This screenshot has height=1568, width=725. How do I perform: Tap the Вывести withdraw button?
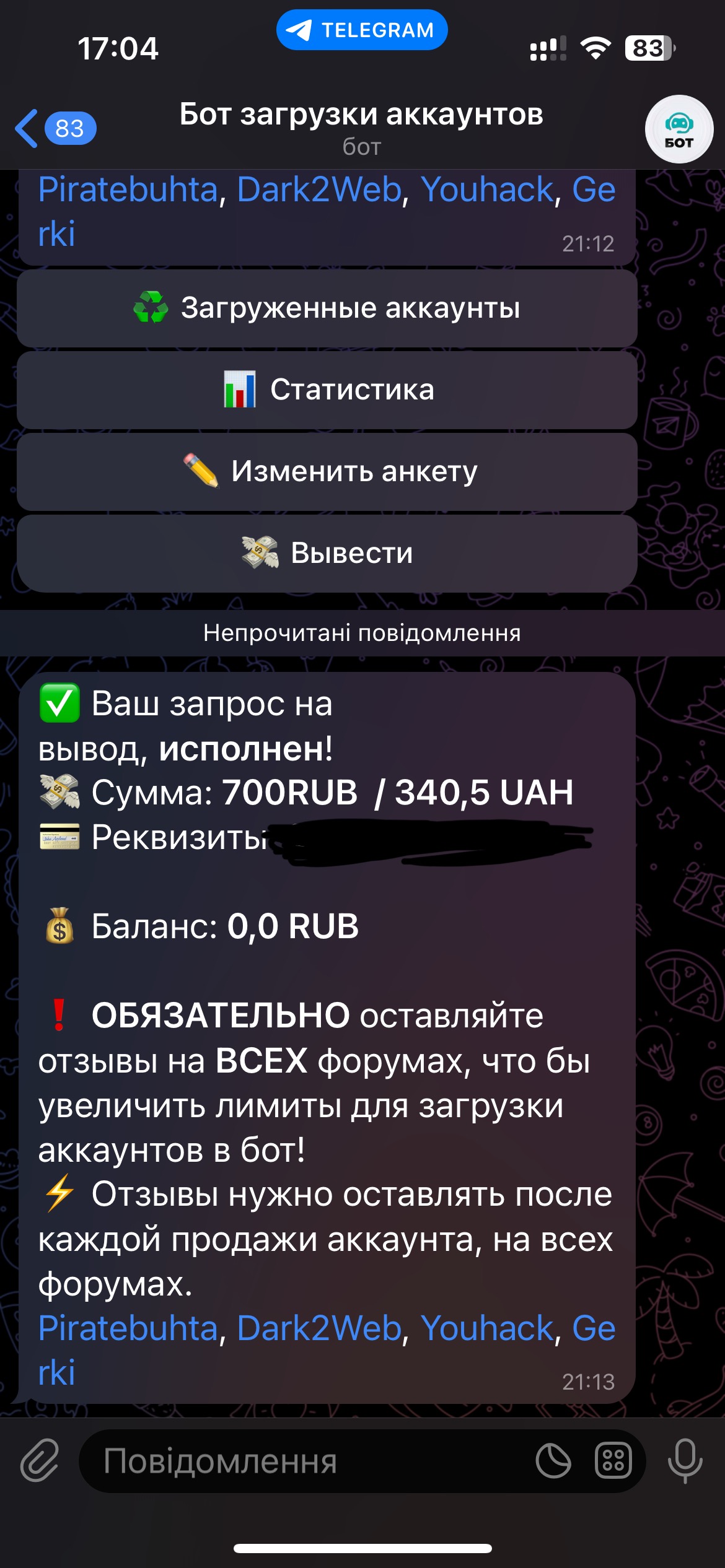(x=327, y=553)
